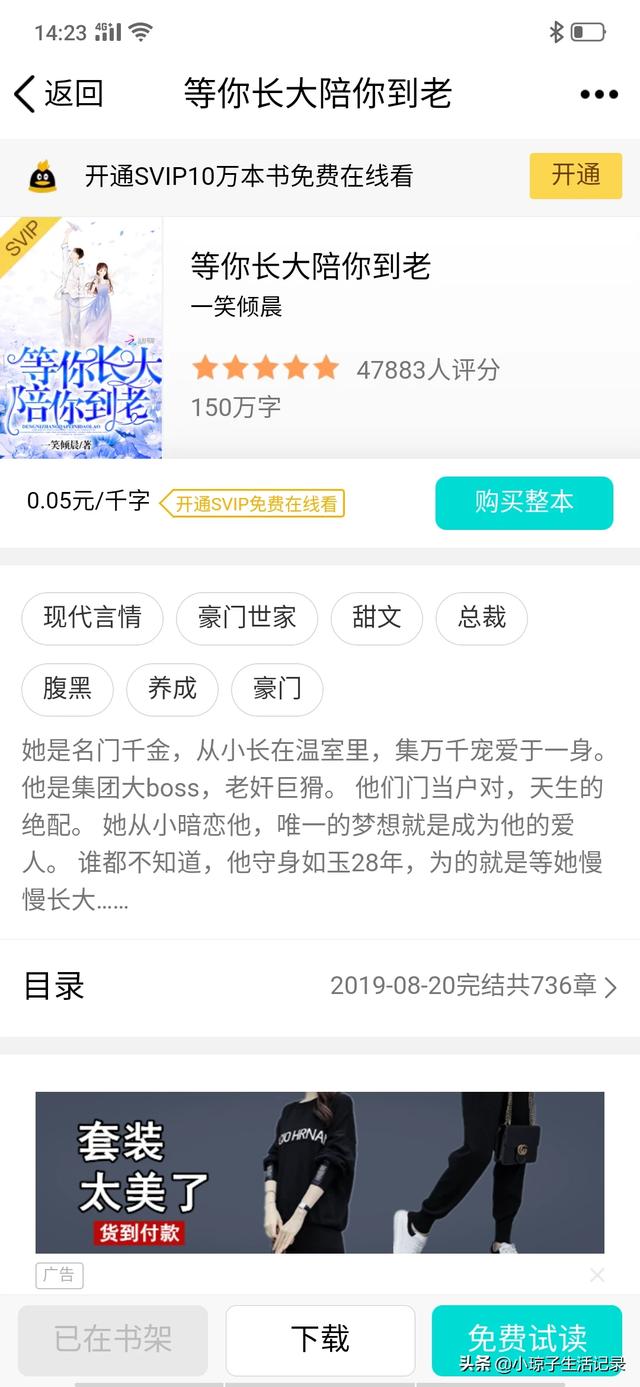640x1387 pixels.
Task: Go back using the 返回 arrow
Action: click(58, 94)
